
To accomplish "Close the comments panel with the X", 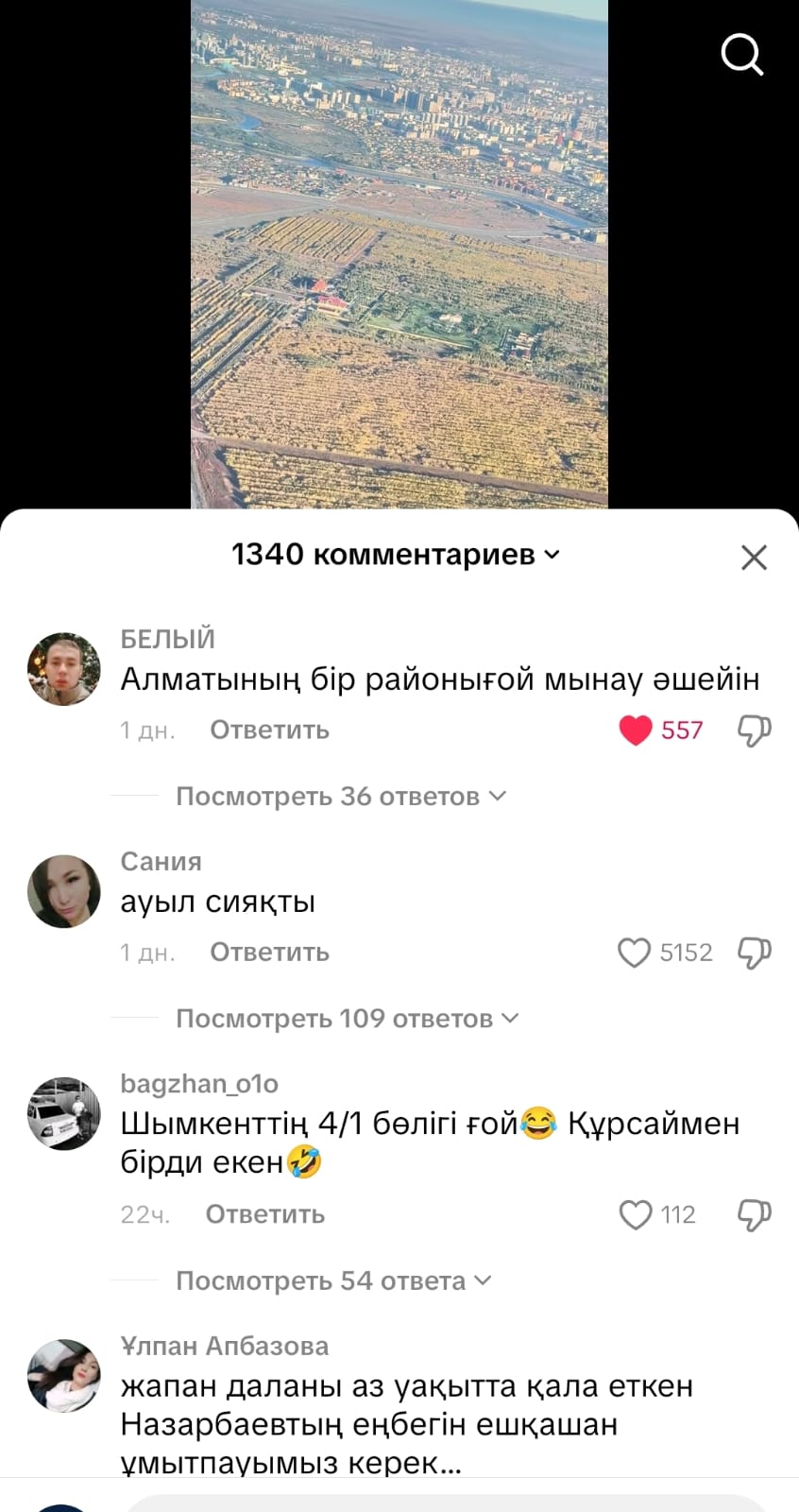I will (x=754, y=558).
